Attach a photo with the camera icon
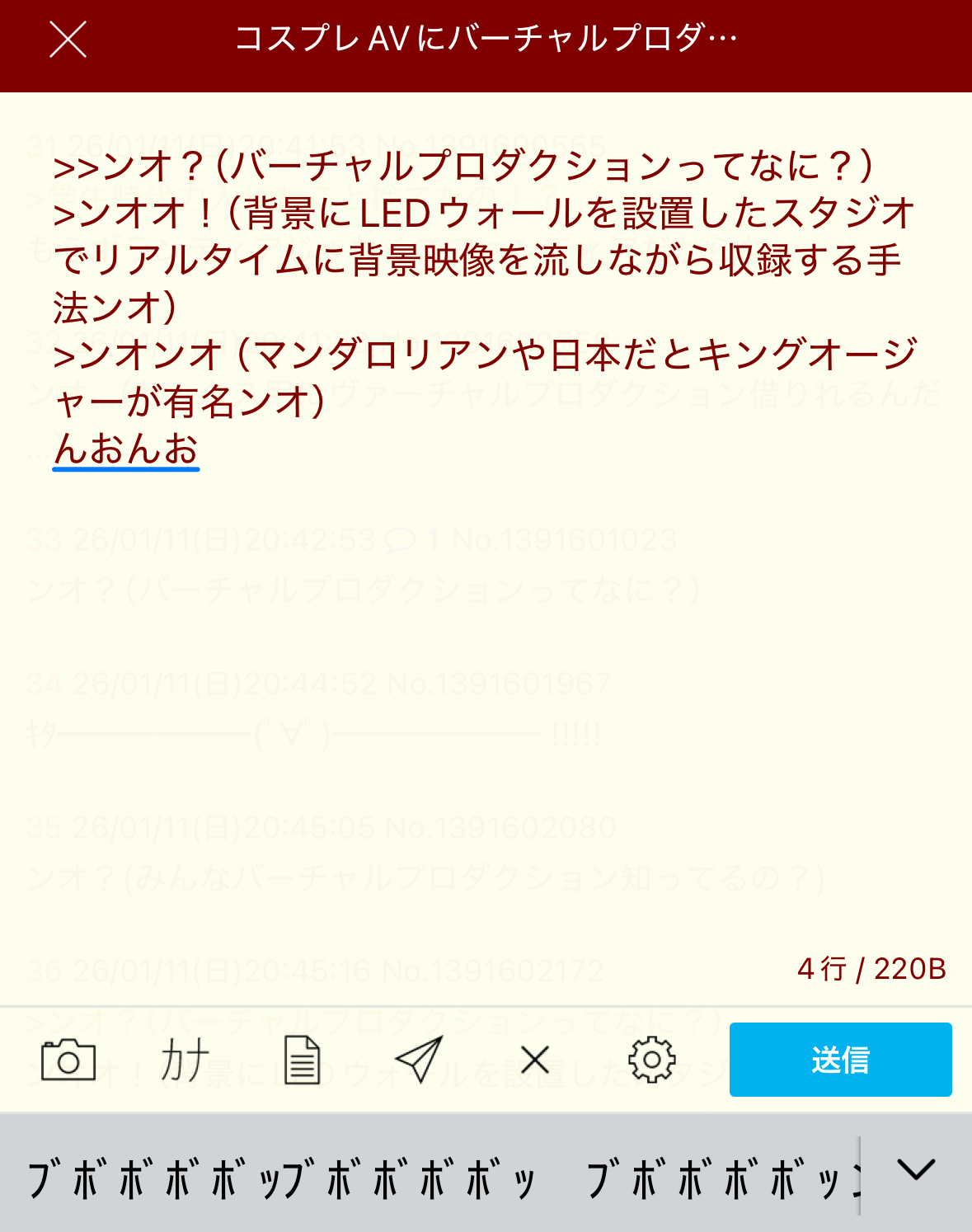972x1232 pixels. pyautogui.click(x=68, y=1060)
